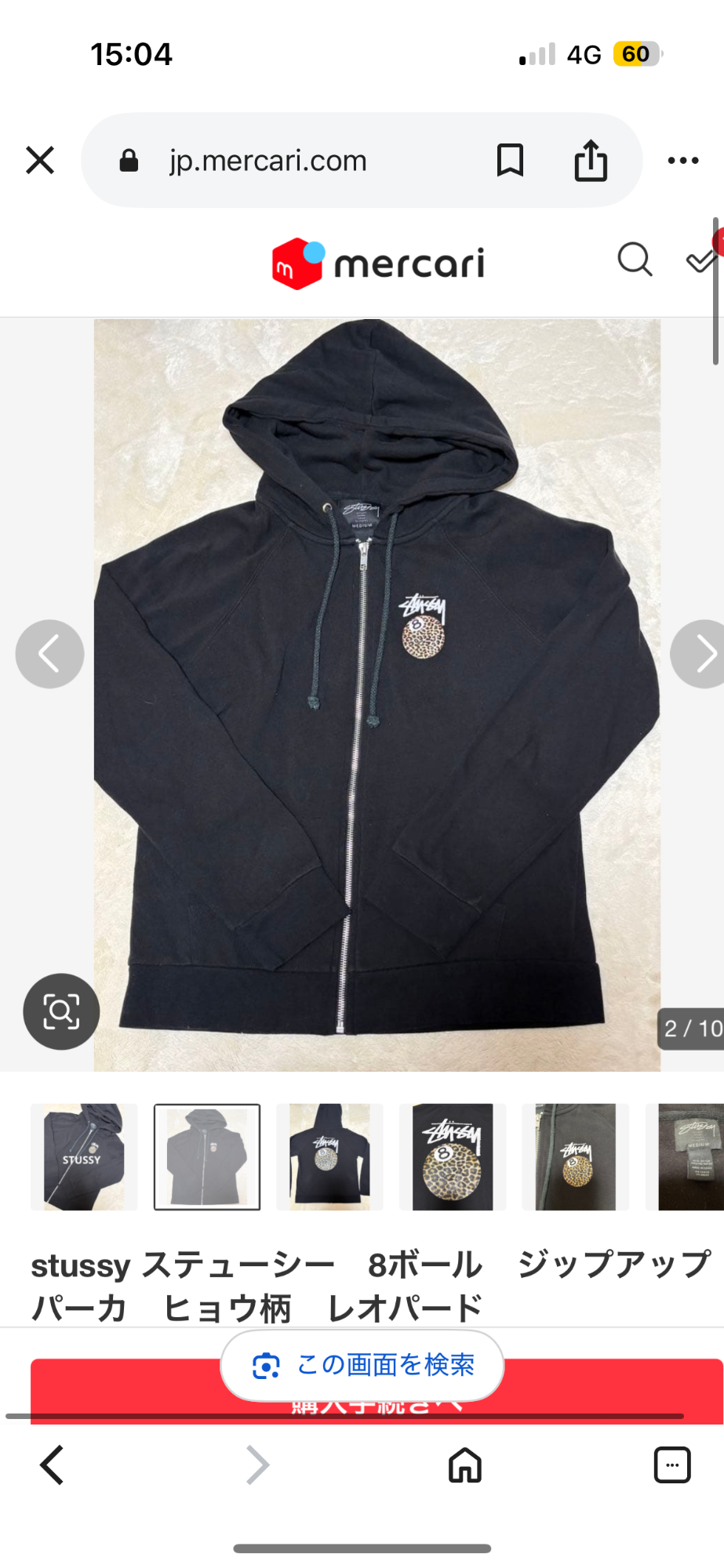Close the browser tab with X
Viewport: 724px width, 1568px height.
(x=40, y=161)
